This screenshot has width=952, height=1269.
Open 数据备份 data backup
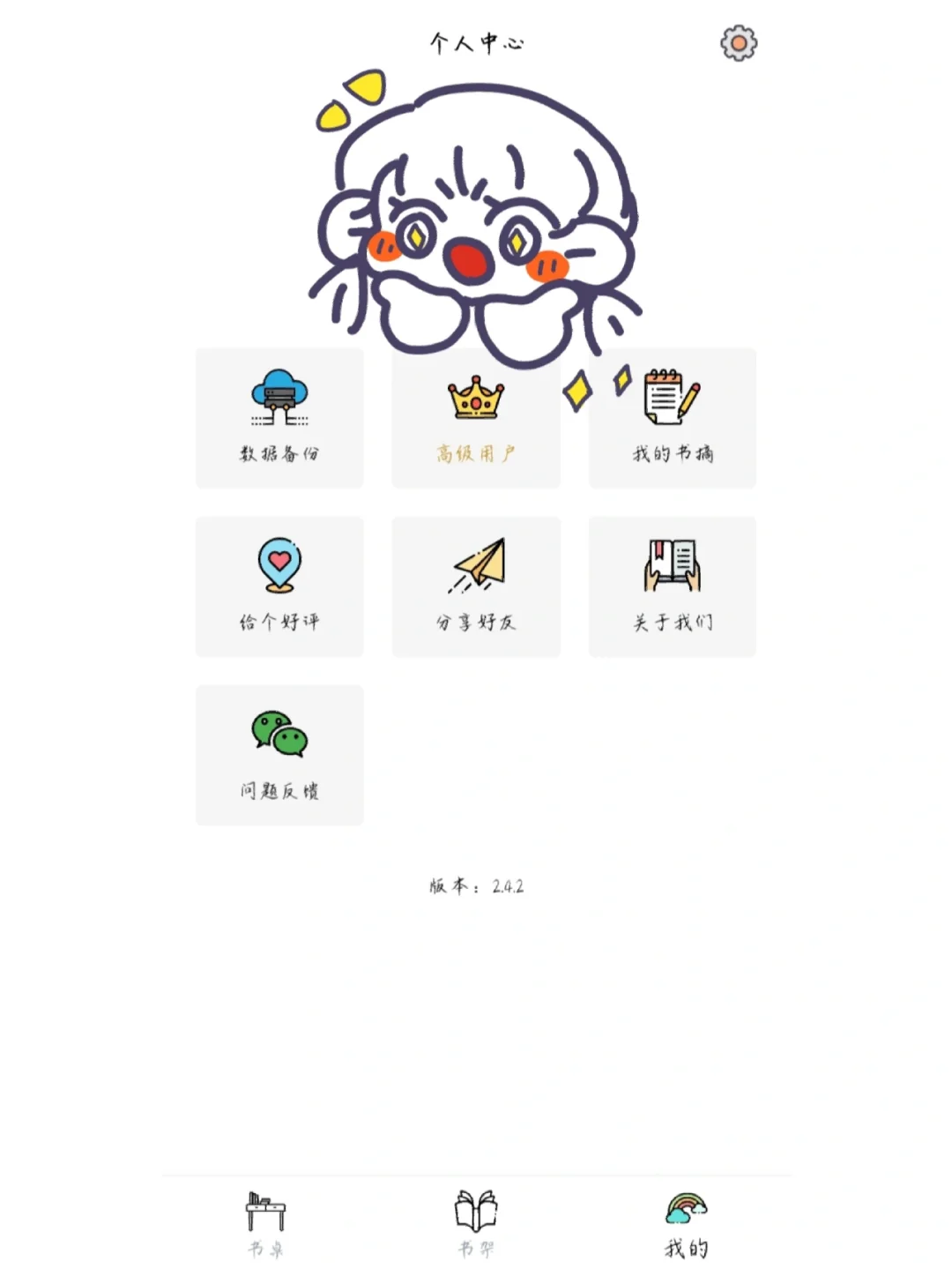pyautogui.click(x=279, y=418)
